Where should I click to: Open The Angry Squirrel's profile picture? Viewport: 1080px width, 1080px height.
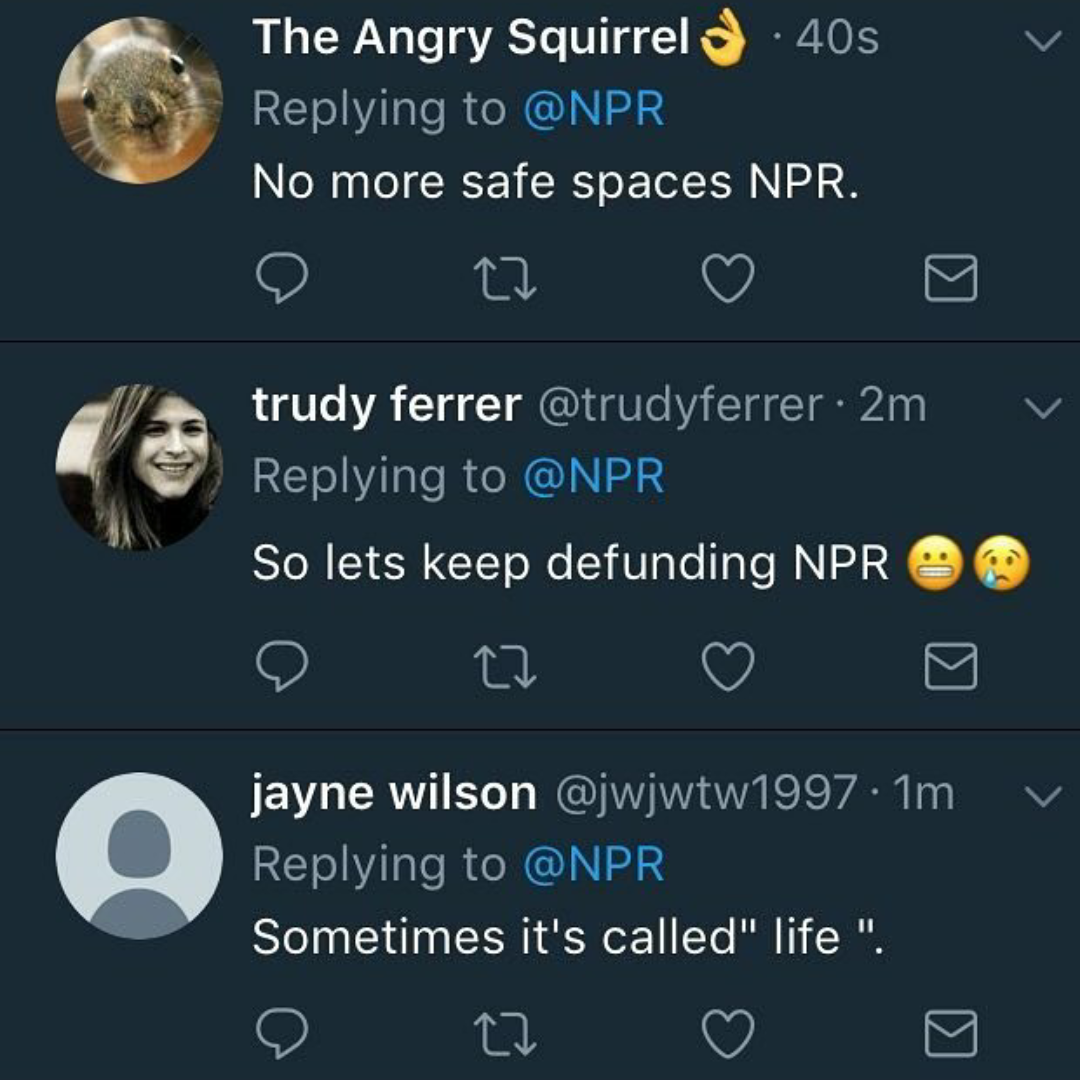[139, 100]
